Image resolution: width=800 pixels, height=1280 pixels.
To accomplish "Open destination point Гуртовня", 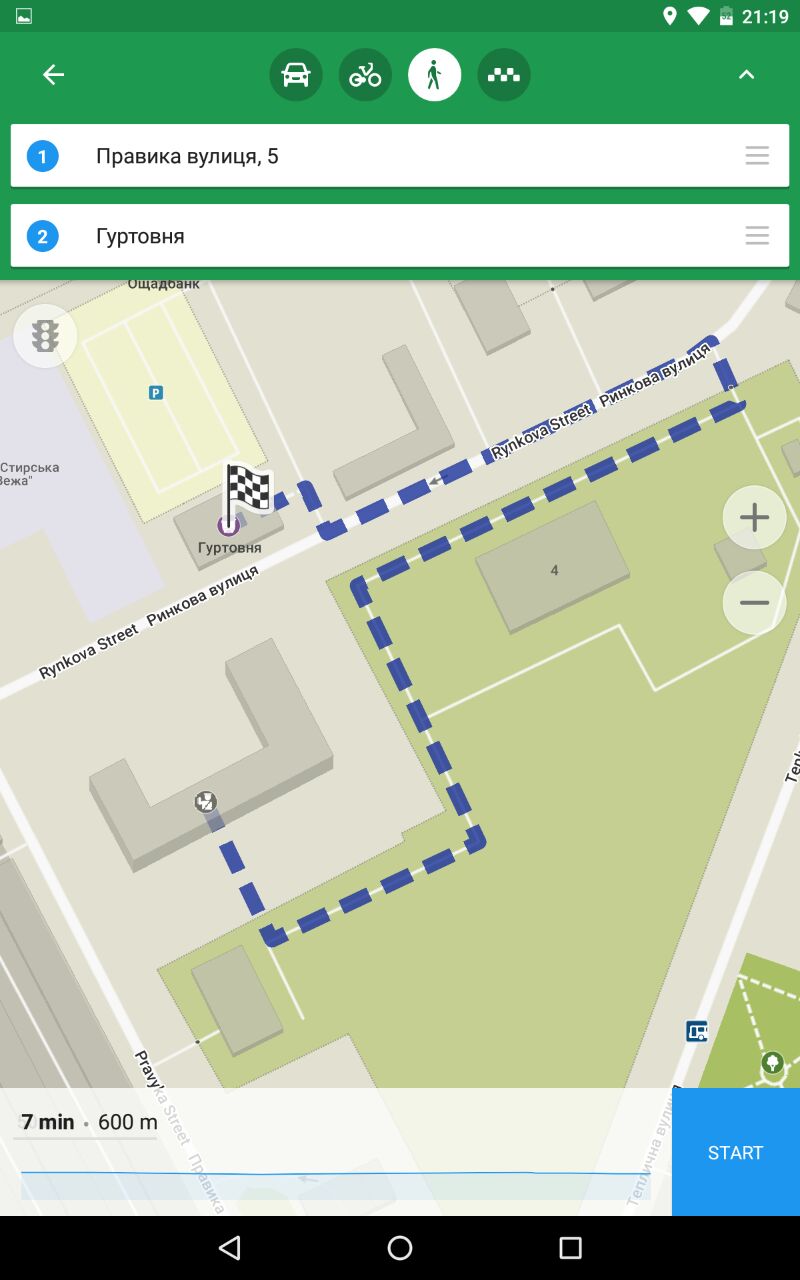I will coord(400,236).
